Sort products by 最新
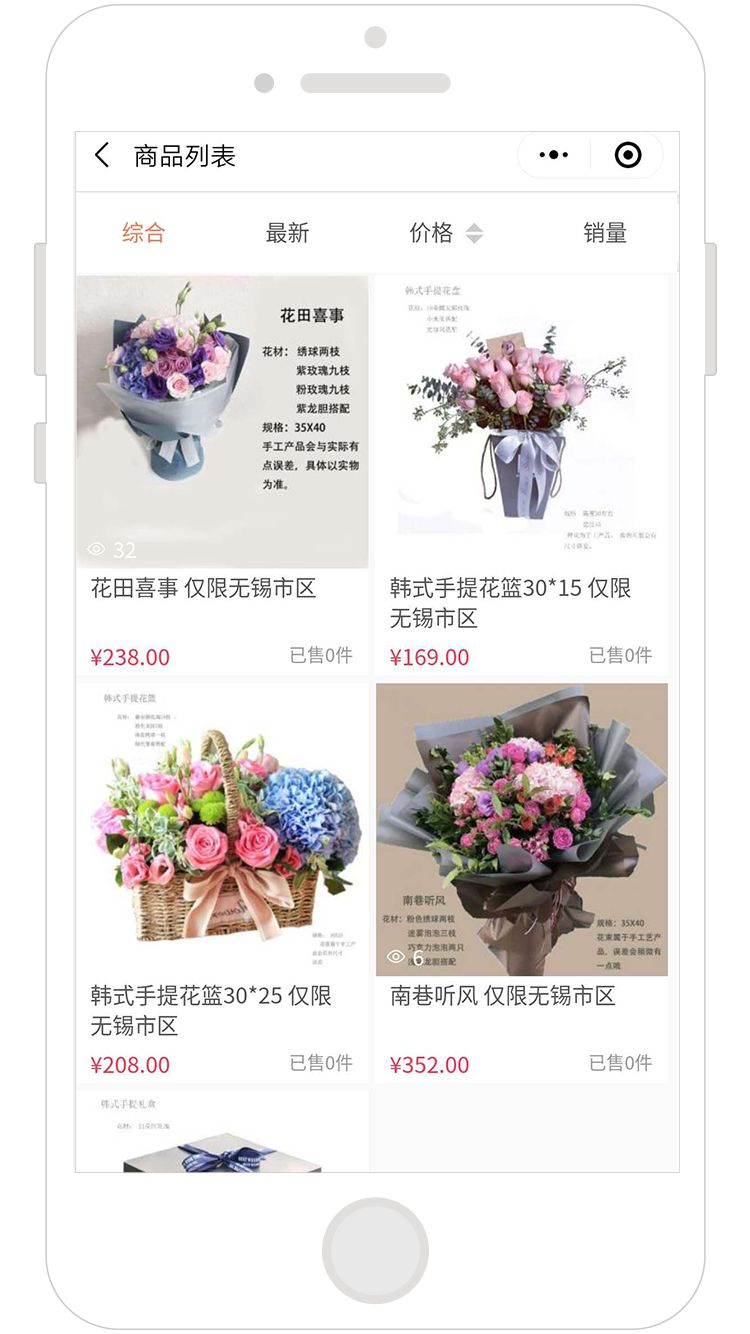 pyautogui.click(x=287, y=233)
